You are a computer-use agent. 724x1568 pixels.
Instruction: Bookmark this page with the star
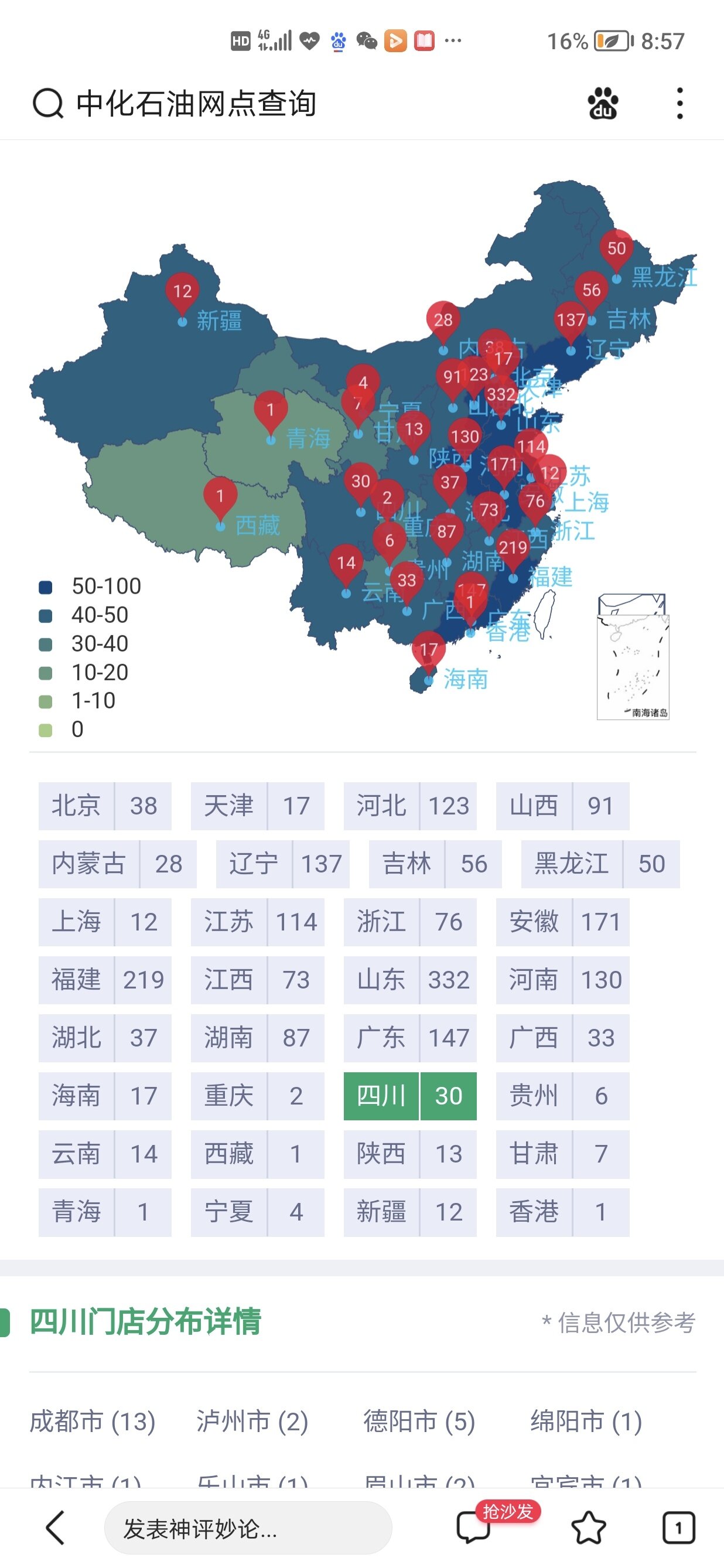point(588,1528)
